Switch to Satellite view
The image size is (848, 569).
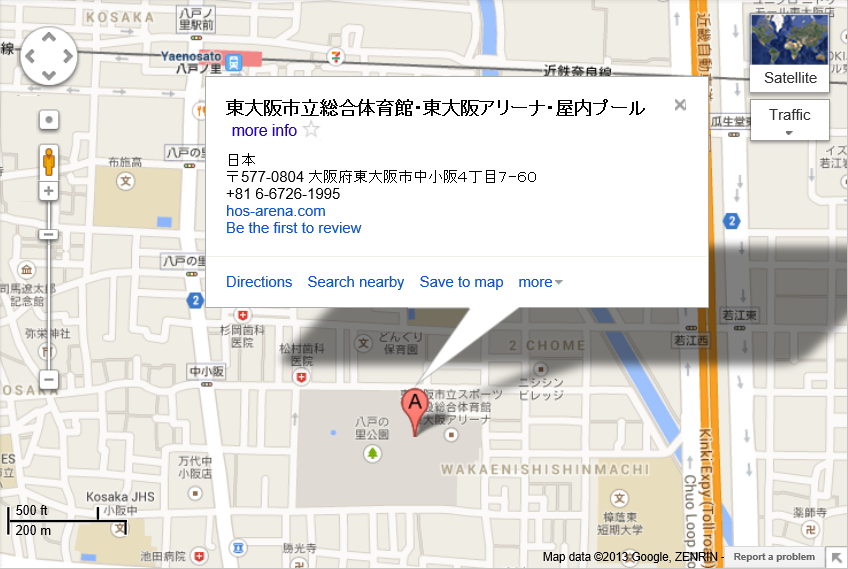pos(790,78)
